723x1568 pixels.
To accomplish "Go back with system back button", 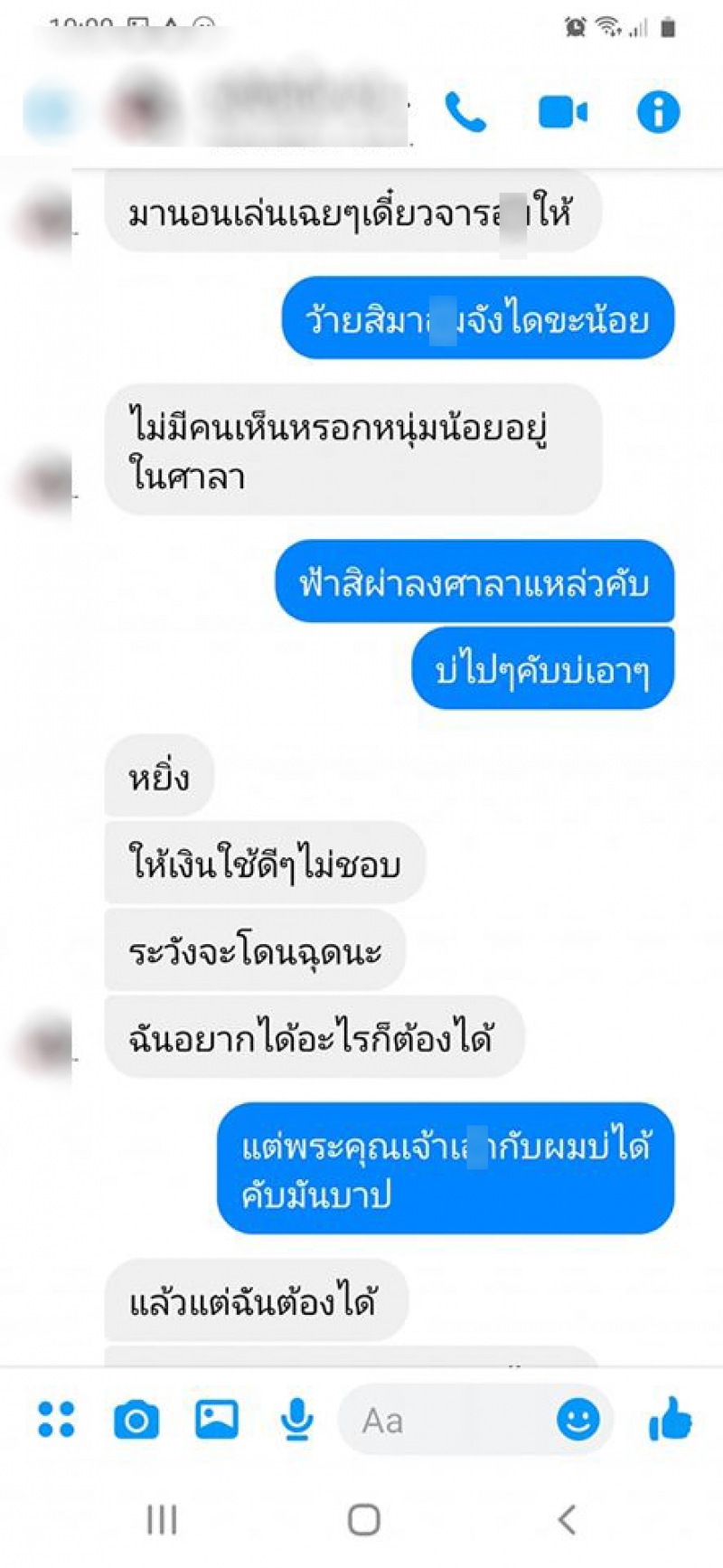I will pos(567,1519).
